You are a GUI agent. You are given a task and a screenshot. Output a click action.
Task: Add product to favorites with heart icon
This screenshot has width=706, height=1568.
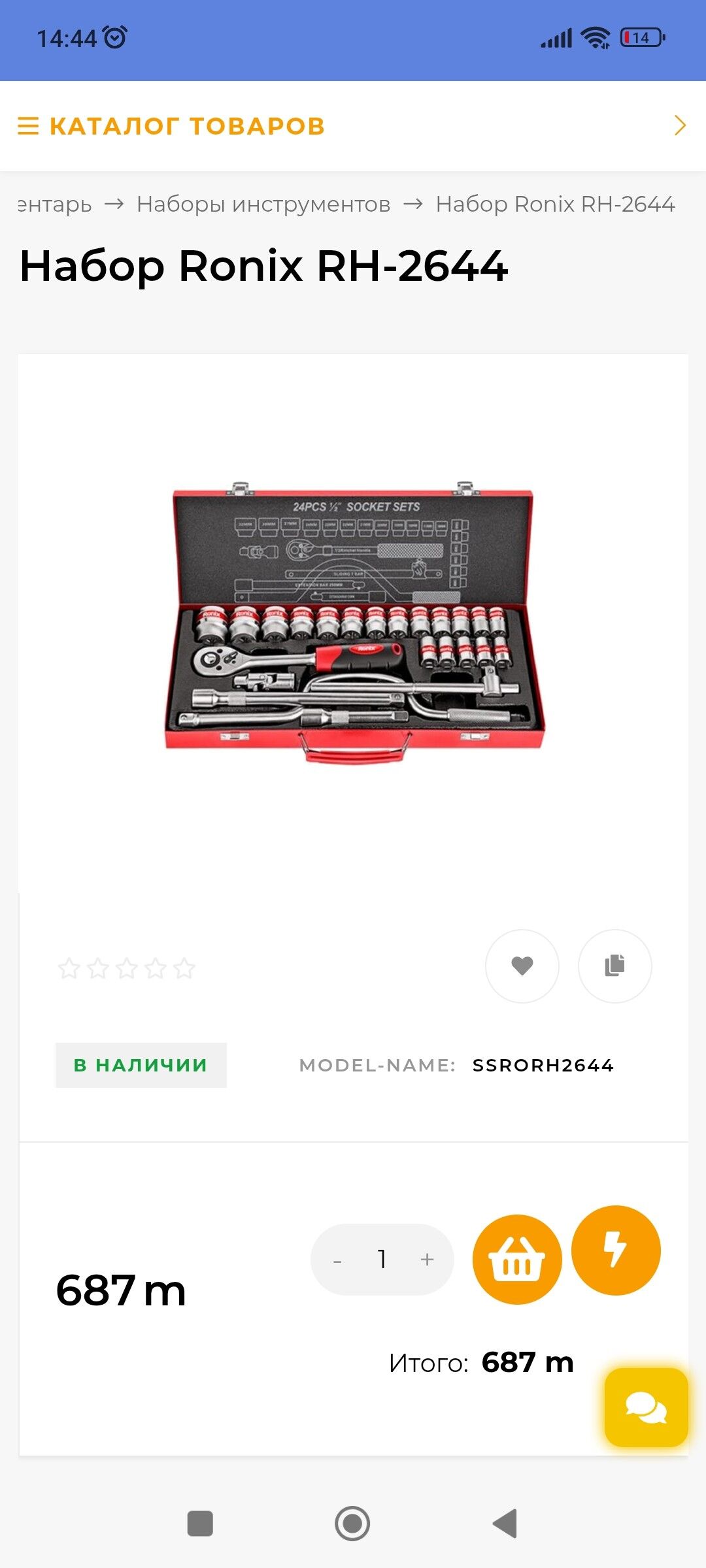[522, 966]
